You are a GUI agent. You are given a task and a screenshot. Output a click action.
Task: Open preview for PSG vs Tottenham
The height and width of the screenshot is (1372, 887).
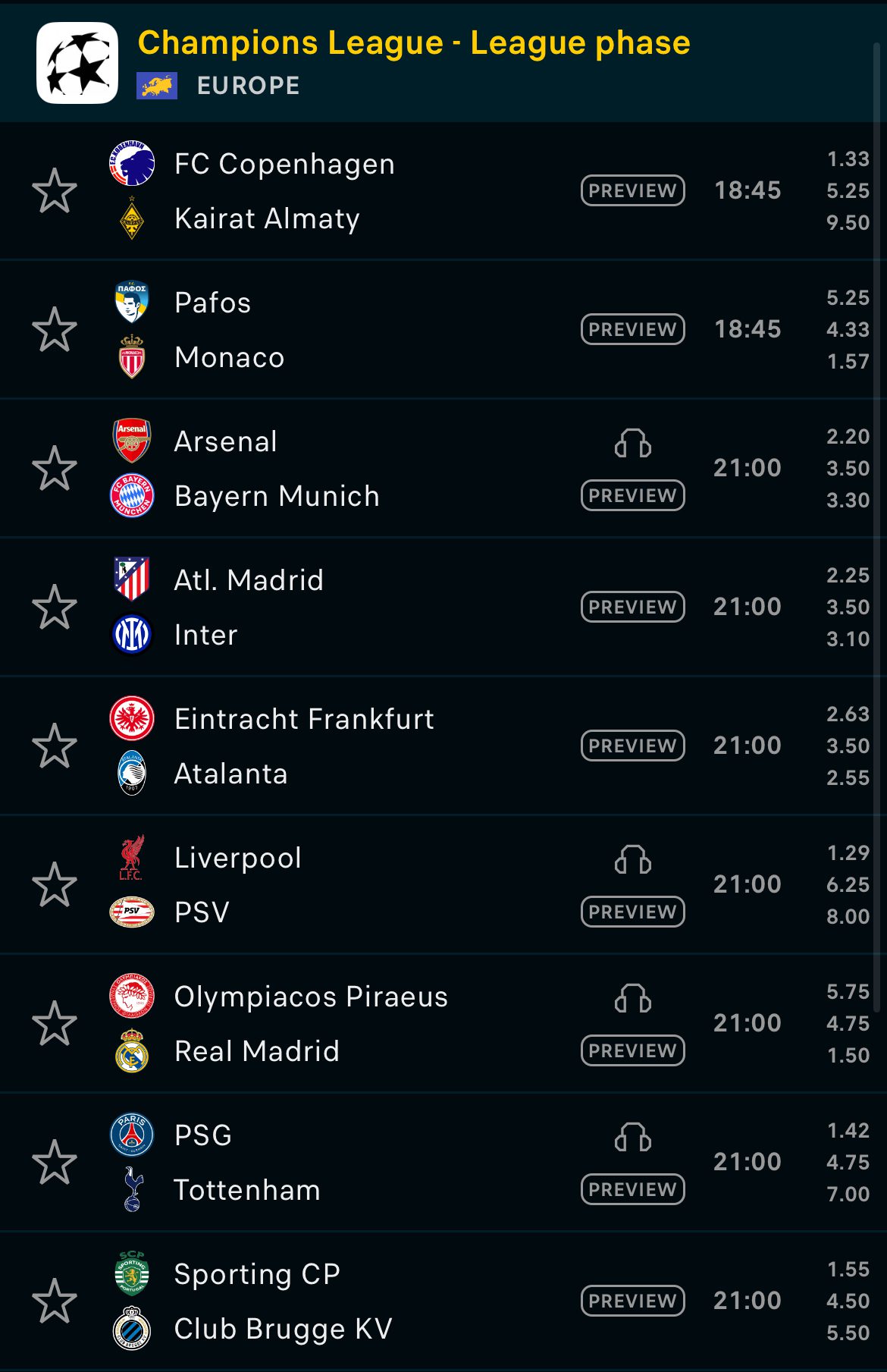tap(632, 1189)
